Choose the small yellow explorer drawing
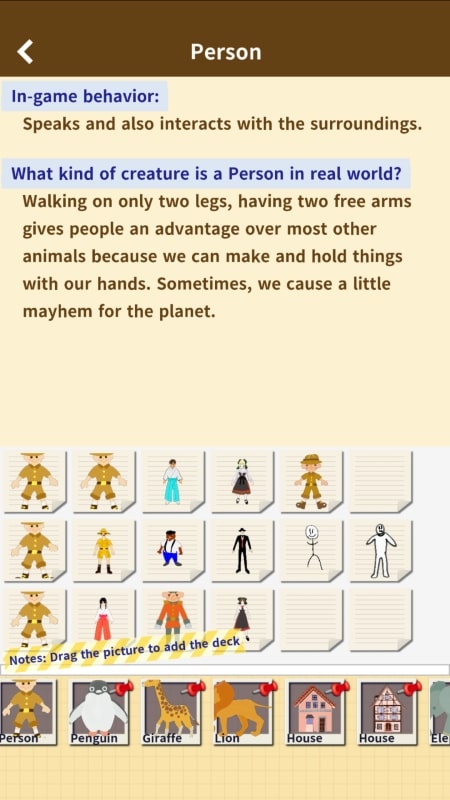This screenshot has width=450, height=800. pos(104,551)
